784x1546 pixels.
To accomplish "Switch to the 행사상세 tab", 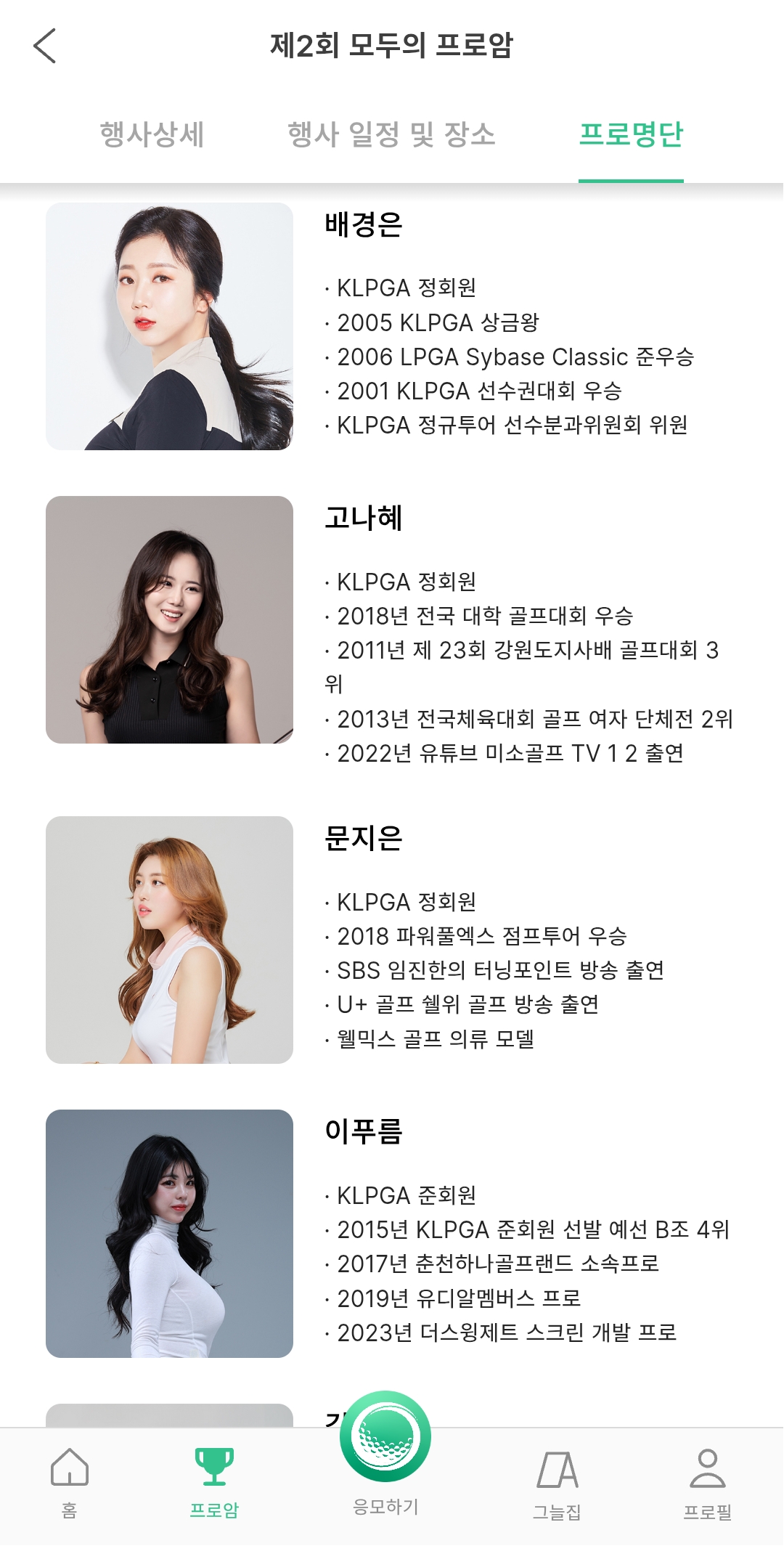I will [152, 134].
